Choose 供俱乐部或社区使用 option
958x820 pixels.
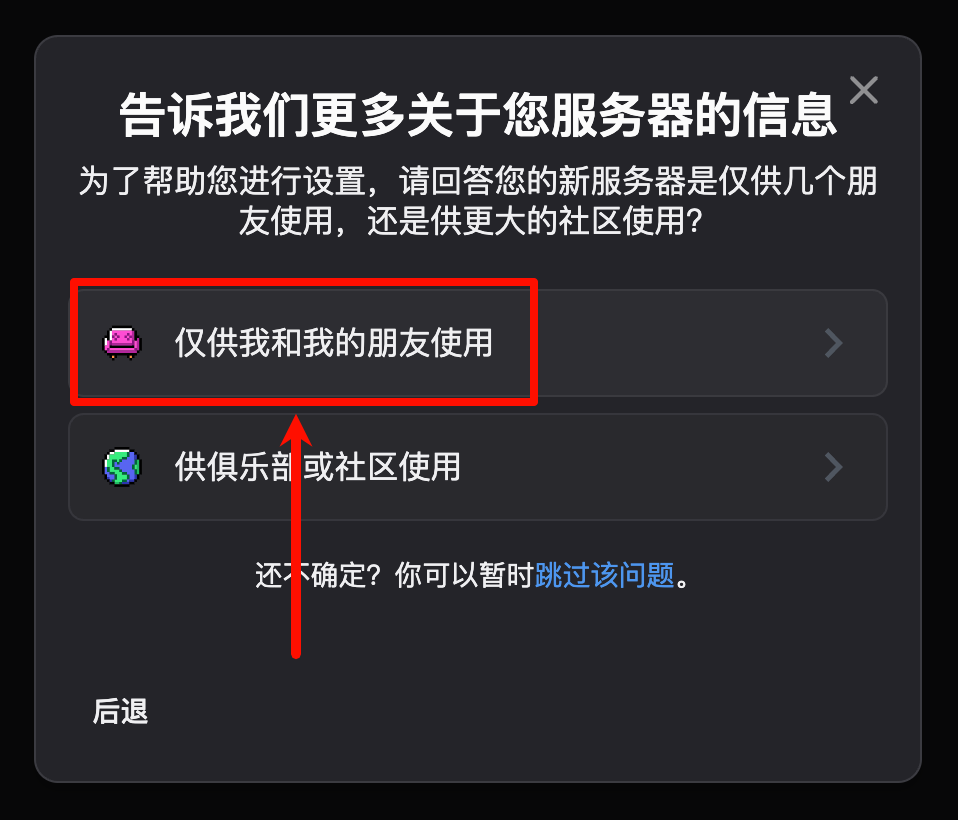pos(477,467)
